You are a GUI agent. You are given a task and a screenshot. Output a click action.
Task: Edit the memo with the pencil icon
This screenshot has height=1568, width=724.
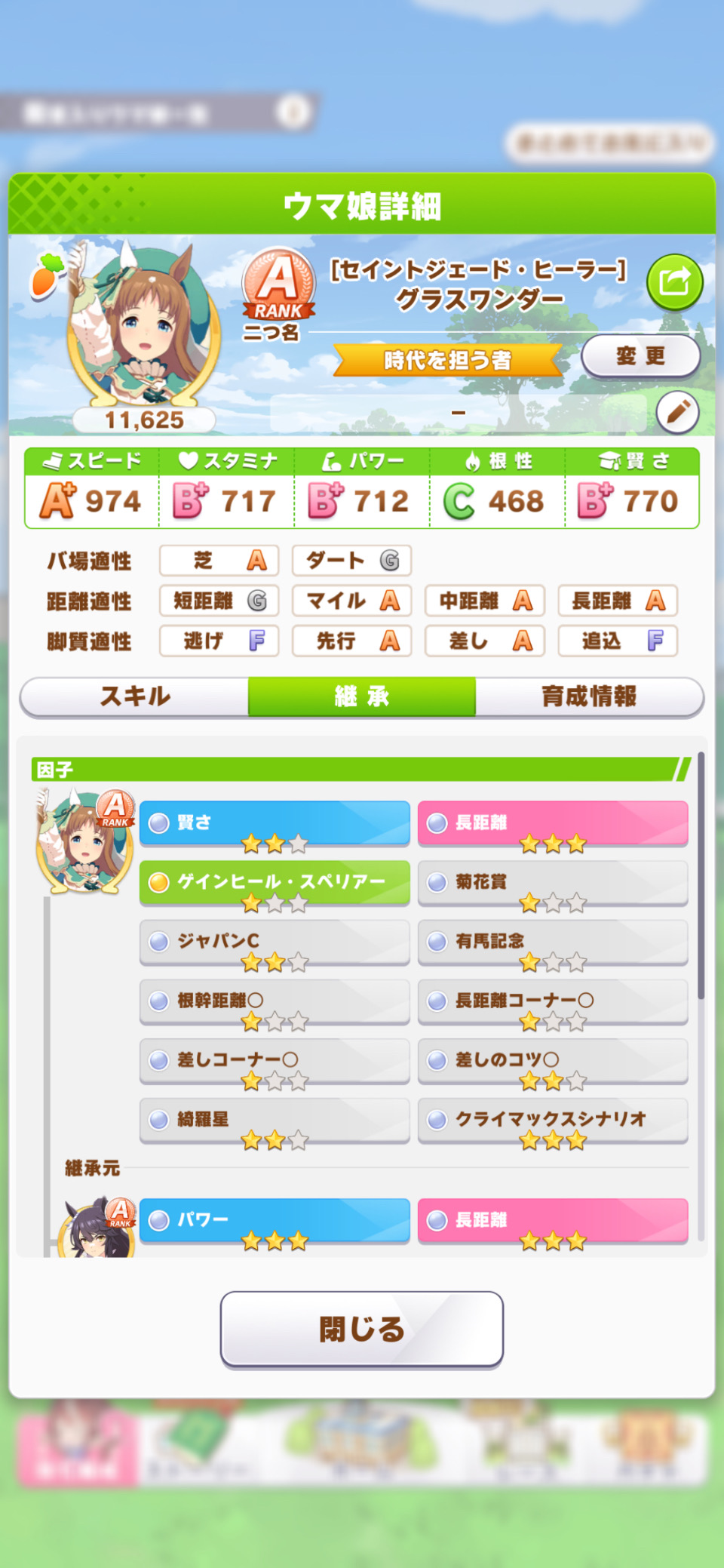coord(677,412)
